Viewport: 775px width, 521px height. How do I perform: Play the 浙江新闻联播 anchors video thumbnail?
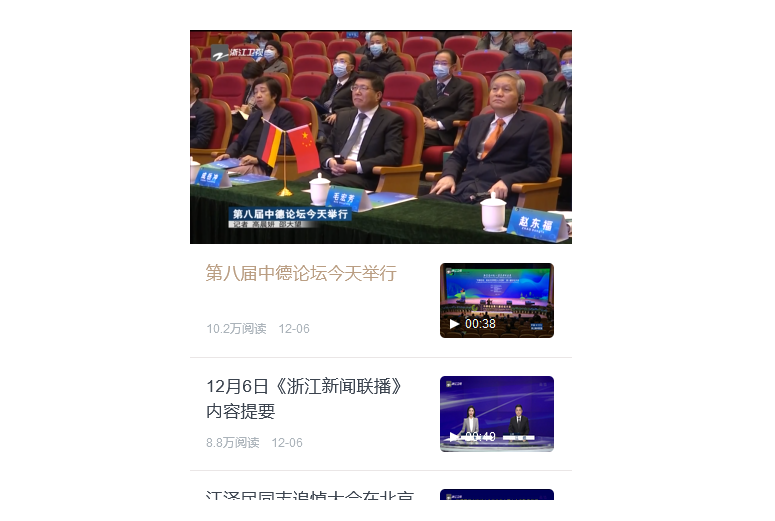click(496, 413)
